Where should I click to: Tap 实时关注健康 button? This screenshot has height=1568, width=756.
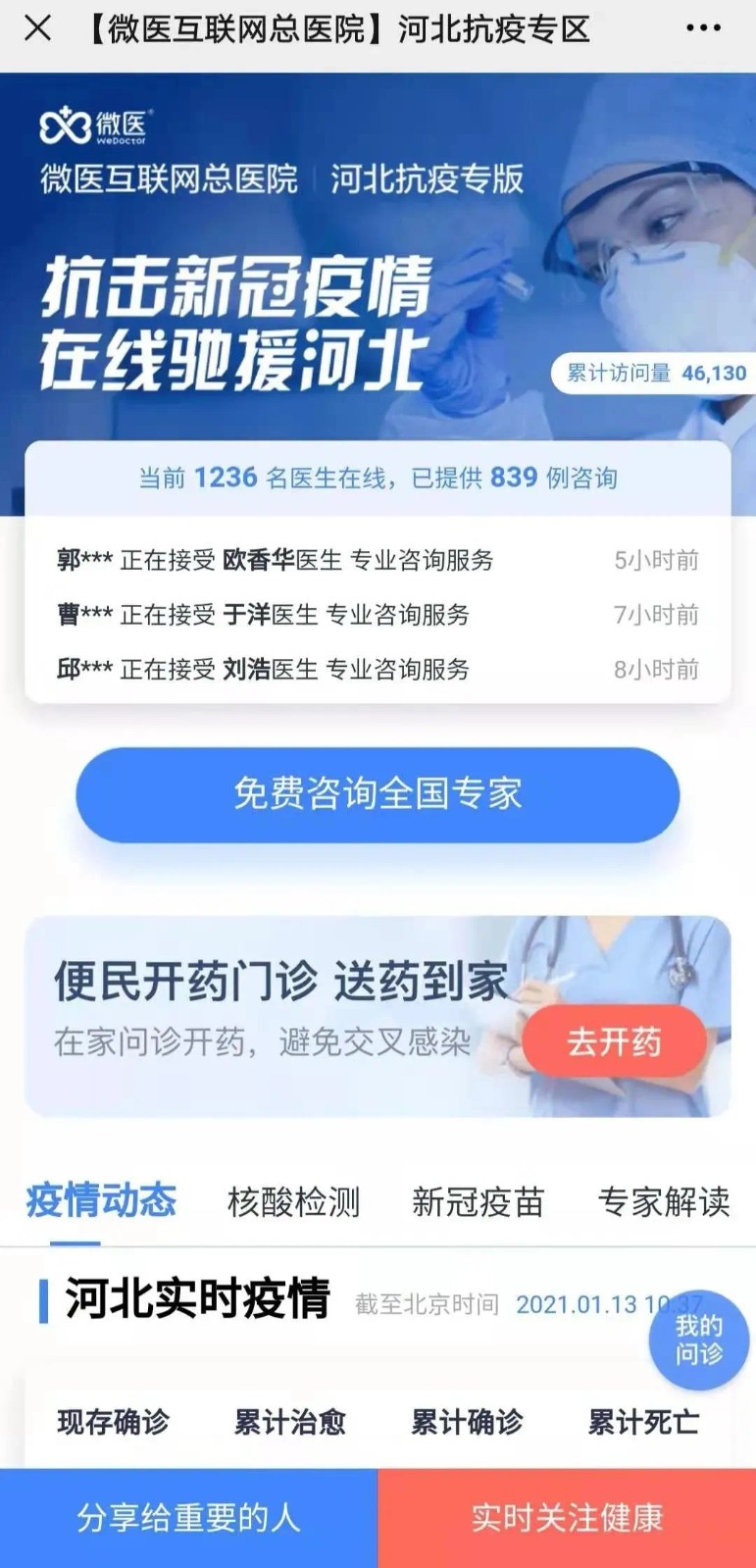coord(567,1517)
